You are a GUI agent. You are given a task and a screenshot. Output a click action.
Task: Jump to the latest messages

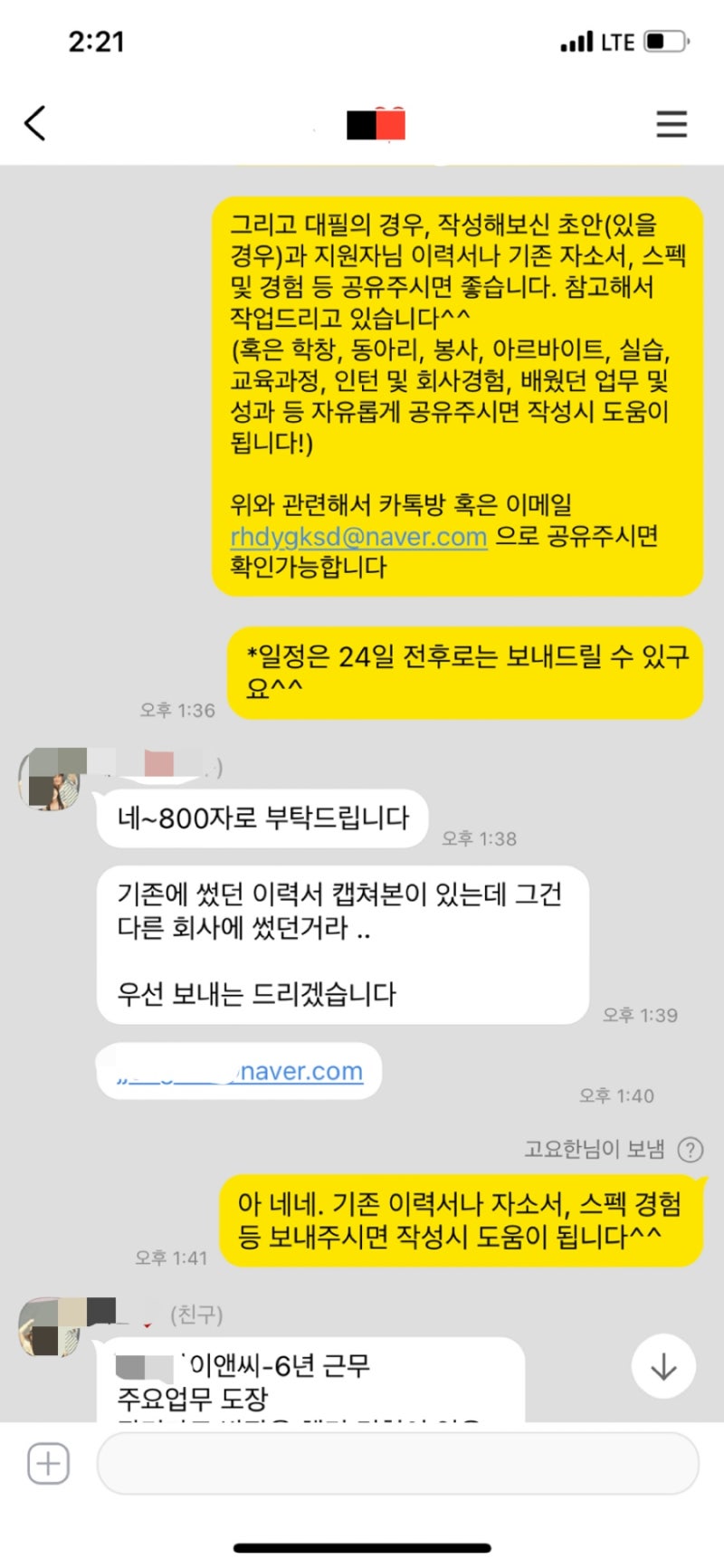[663, 1366]
